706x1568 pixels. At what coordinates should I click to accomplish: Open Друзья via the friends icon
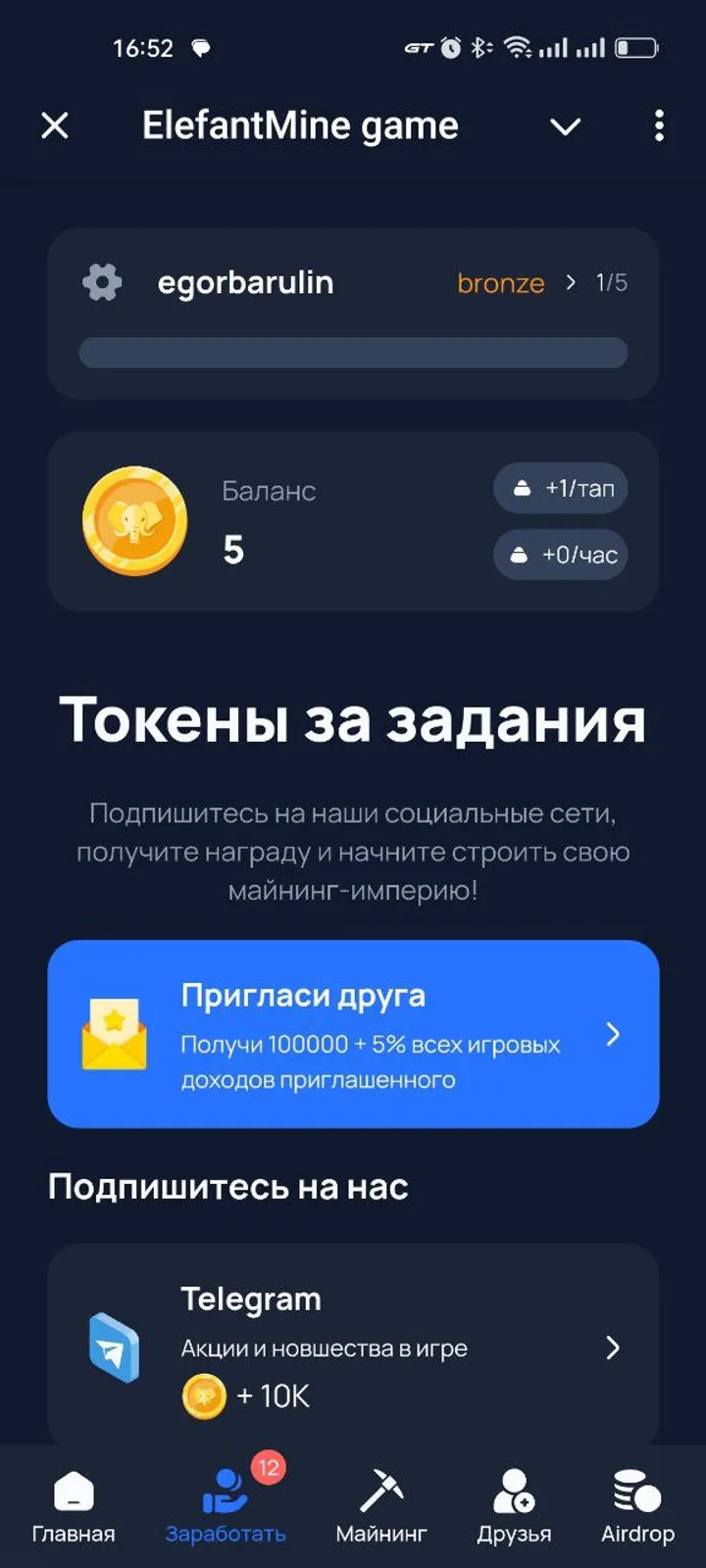point(514,1488)
